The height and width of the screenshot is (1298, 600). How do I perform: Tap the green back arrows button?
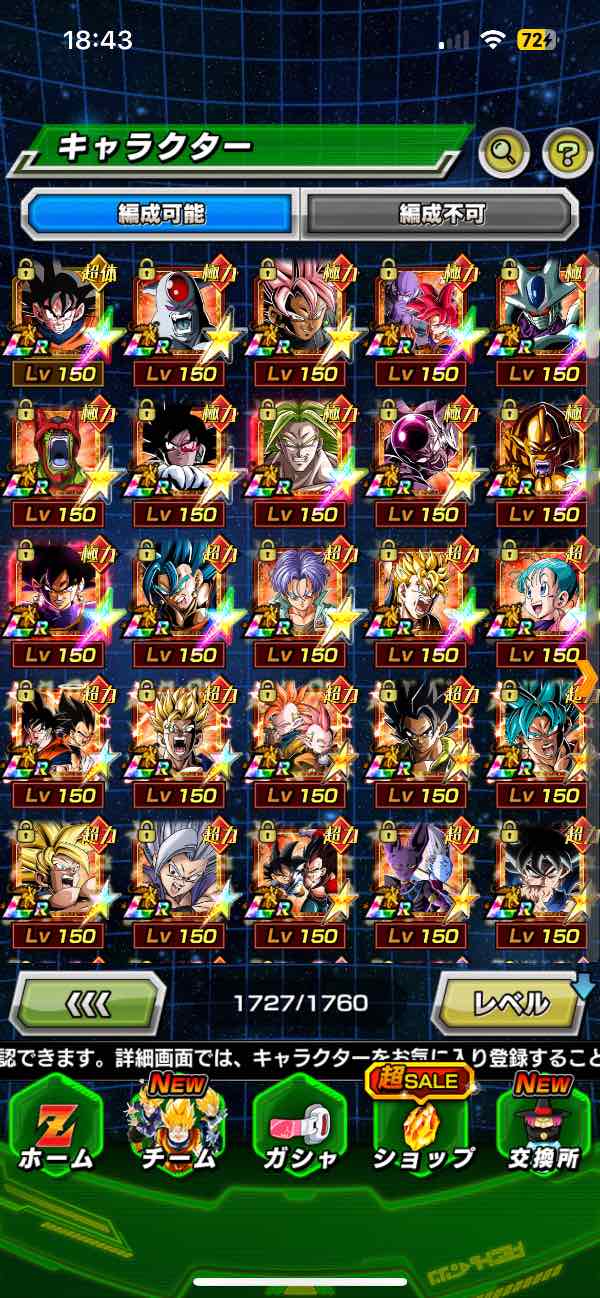point(87,1002)
